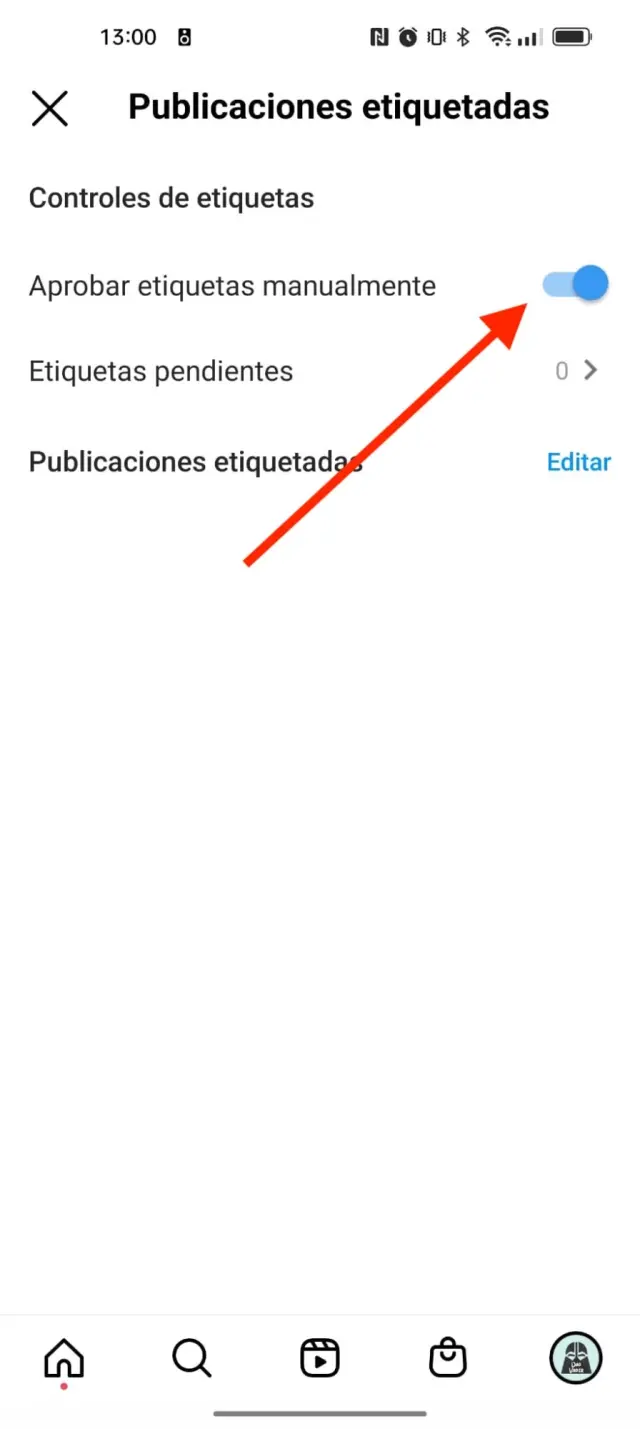640x1429 pixels.
Task: Open the profile avatar tab
Action: [575, 1358]
